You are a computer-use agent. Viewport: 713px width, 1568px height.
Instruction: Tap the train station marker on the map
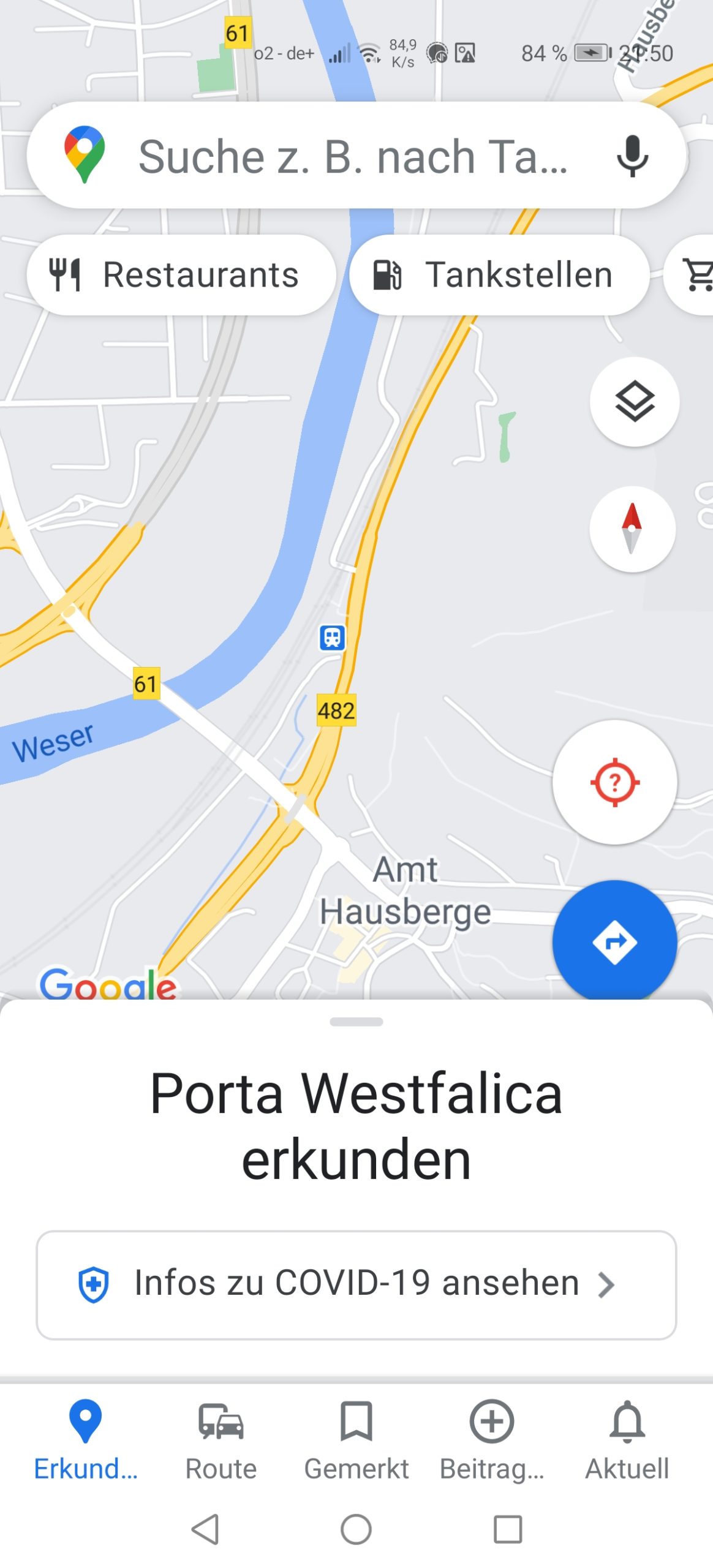point(332,638)
